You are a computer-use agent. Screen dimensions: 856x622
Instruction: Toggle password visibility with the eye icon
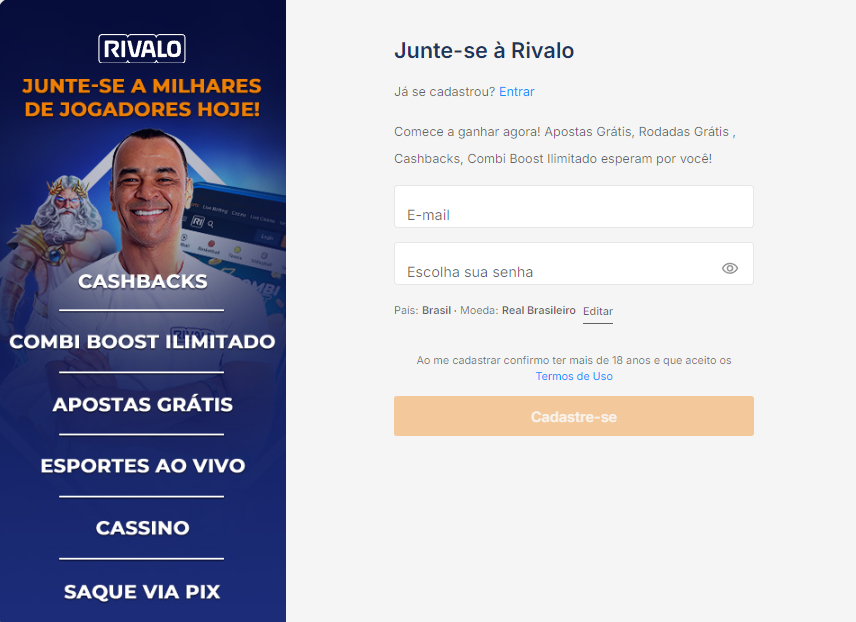pos(730,268)
